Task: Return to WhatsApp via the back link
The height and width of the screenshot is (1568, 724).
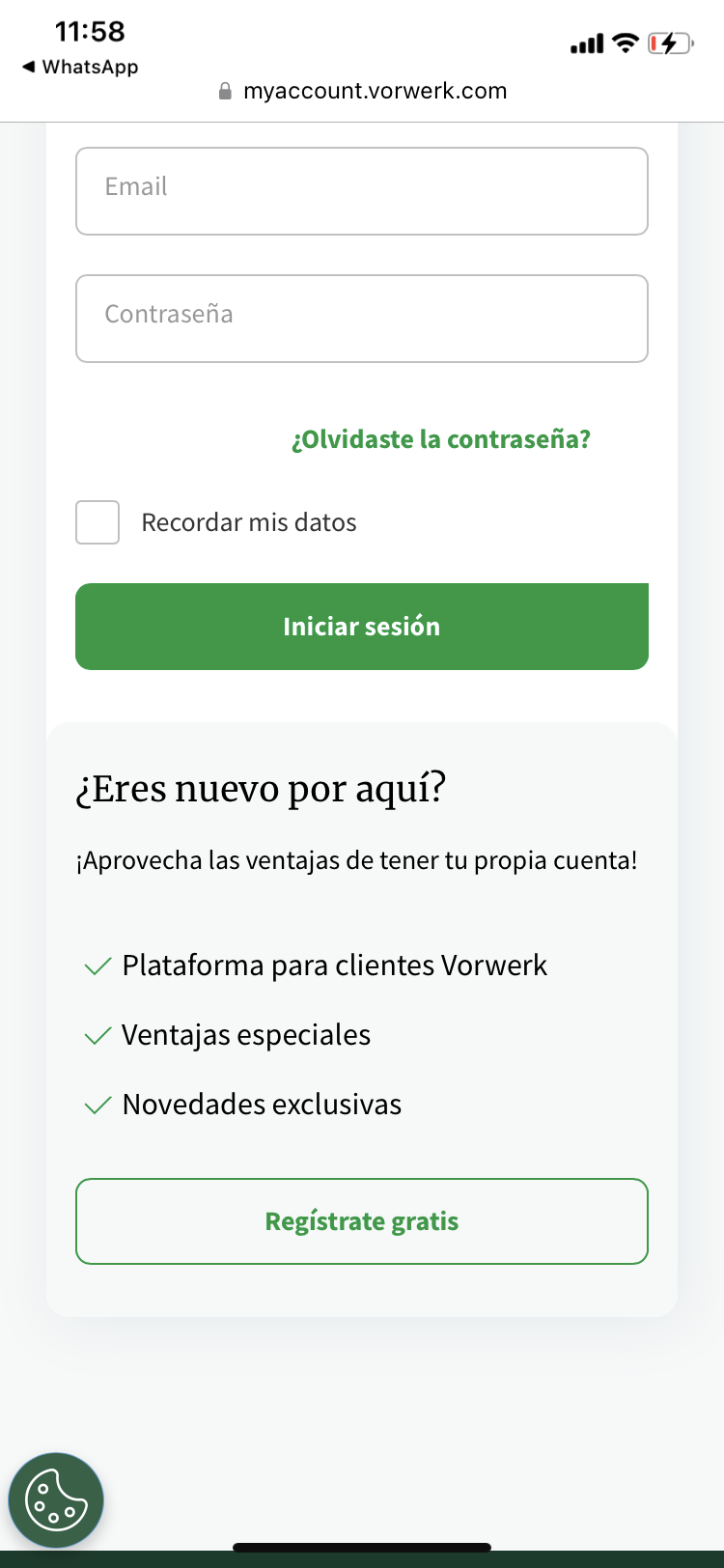Action: tap(81, 67)
